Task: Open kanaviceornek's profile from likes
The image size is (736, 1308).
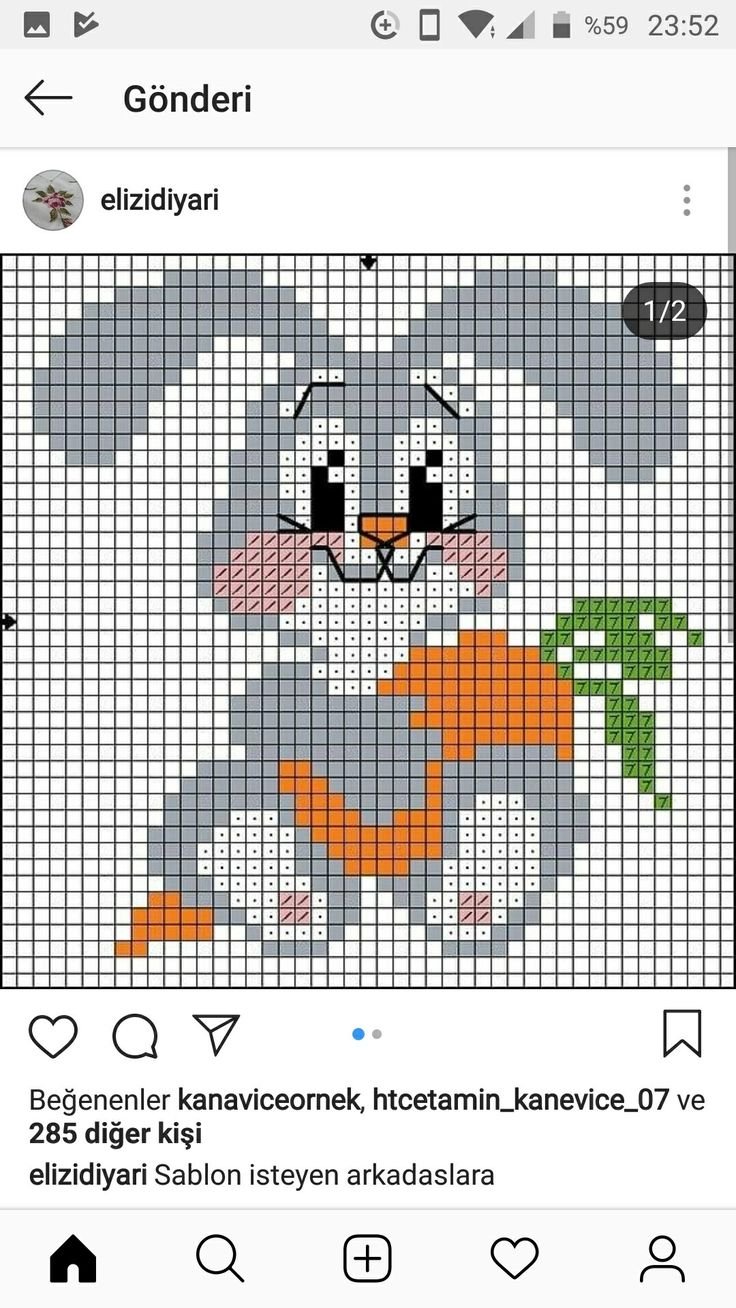Action: [x=269, y=1101]
